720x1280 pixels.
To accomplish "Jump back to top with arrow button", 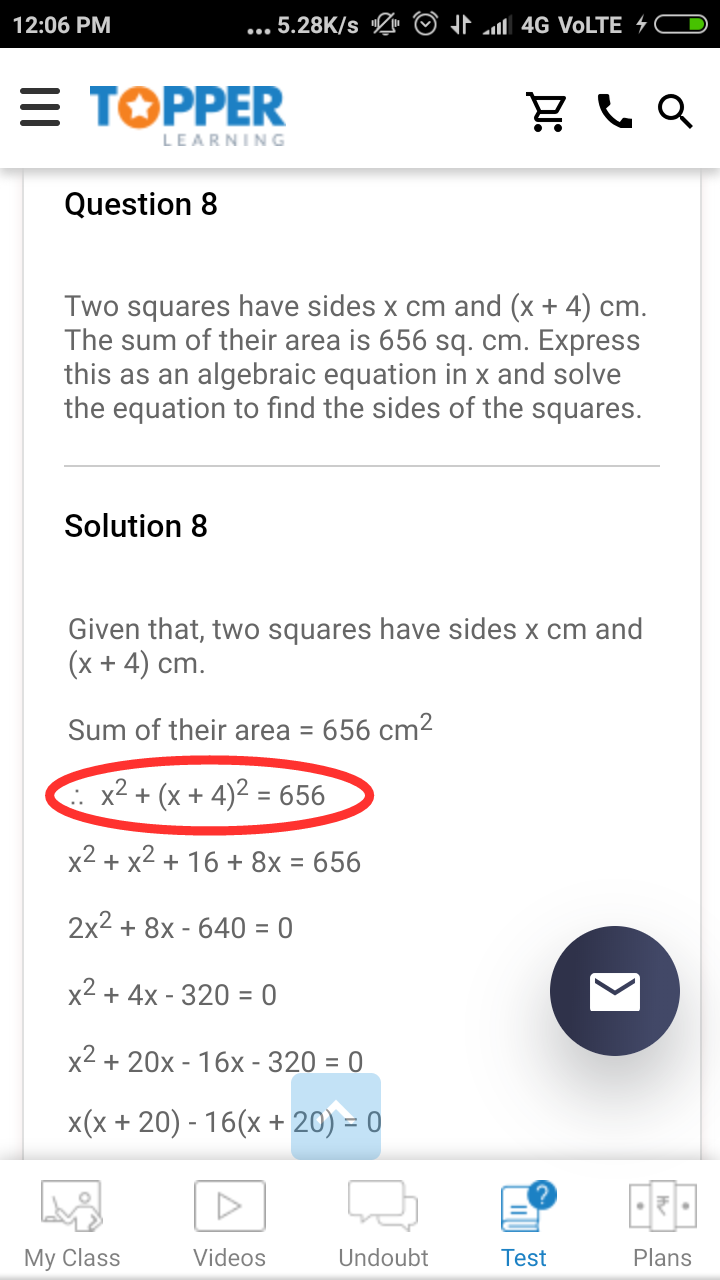I will (x=336, y=1116).
